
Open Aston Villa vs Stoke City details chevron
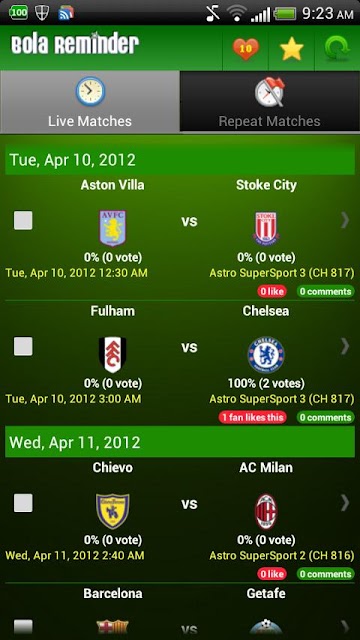(x=345, y=220)
